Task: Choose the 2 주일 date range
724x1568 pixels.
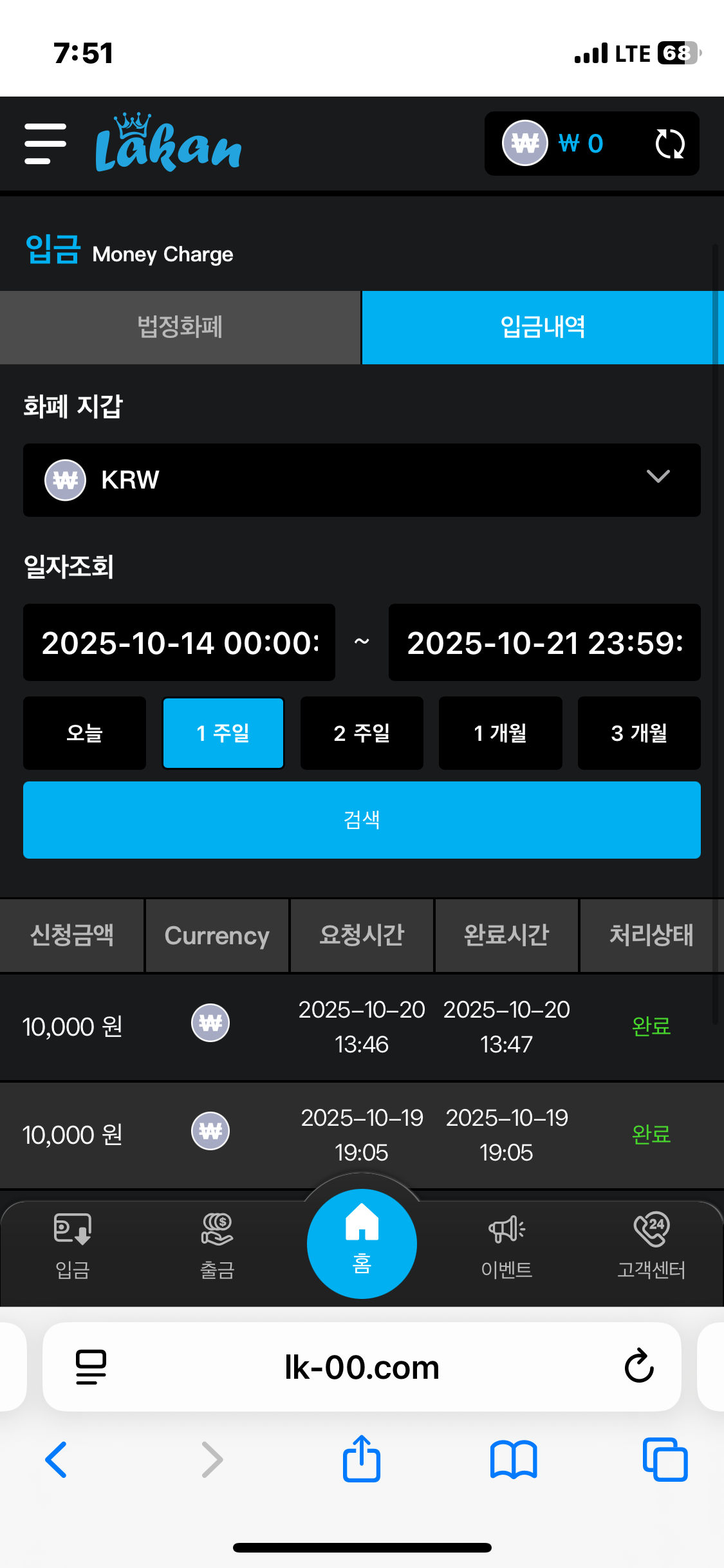Action: pyautogui.click(x=362, y=733)
